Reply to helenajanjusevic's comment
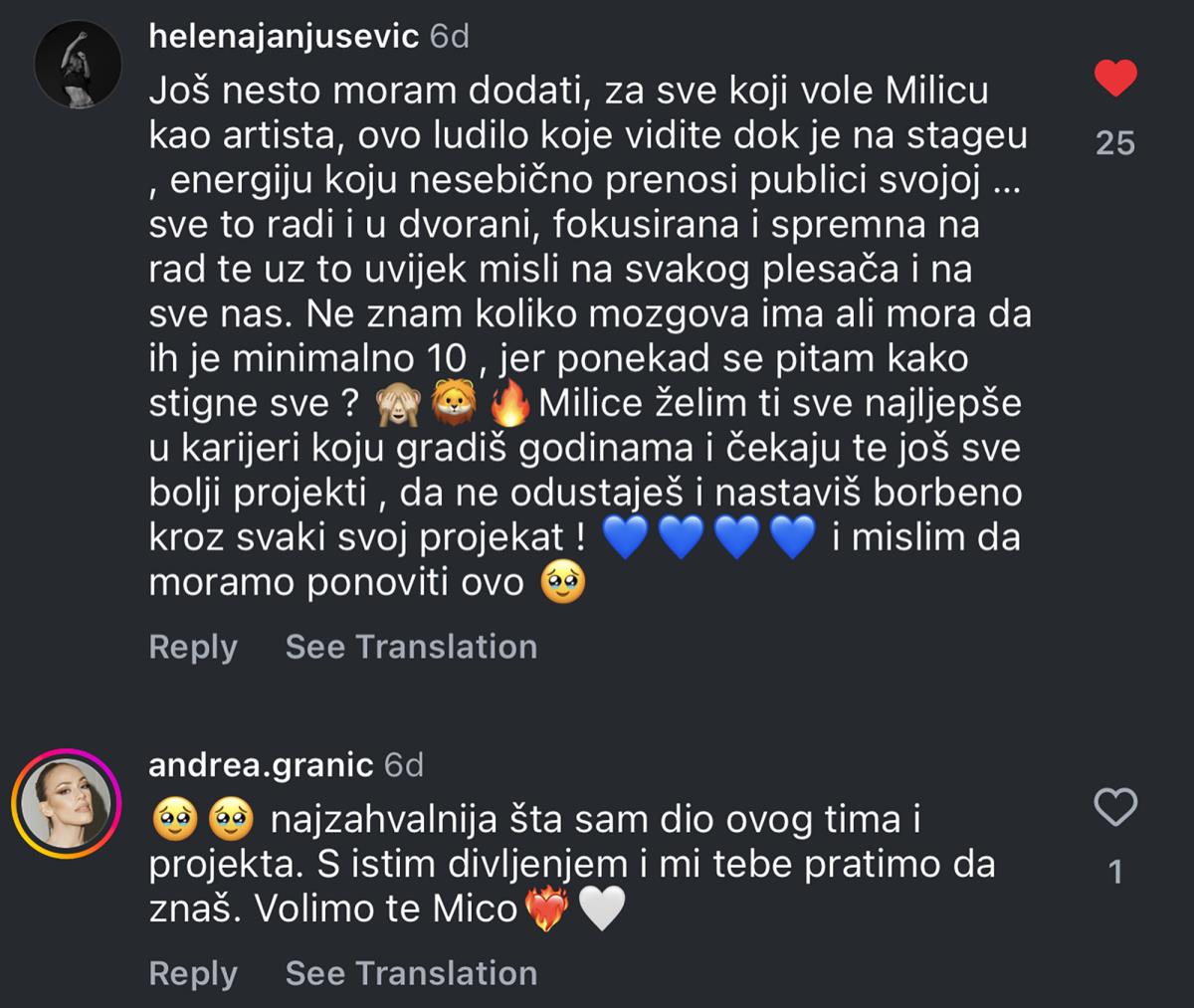This screenshot has width=1194, height=1008. click(x=193, y=647)
